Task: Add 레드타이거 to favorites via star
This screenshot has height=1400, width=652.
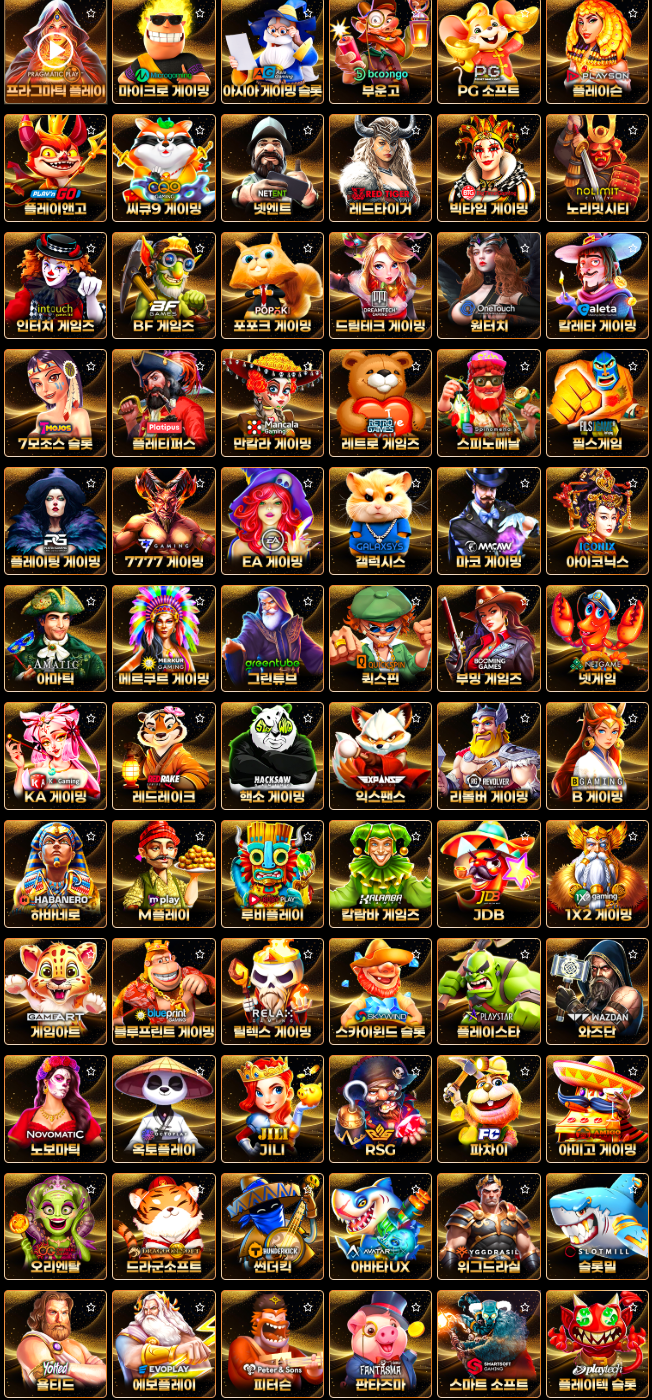Action: point(416,130)
